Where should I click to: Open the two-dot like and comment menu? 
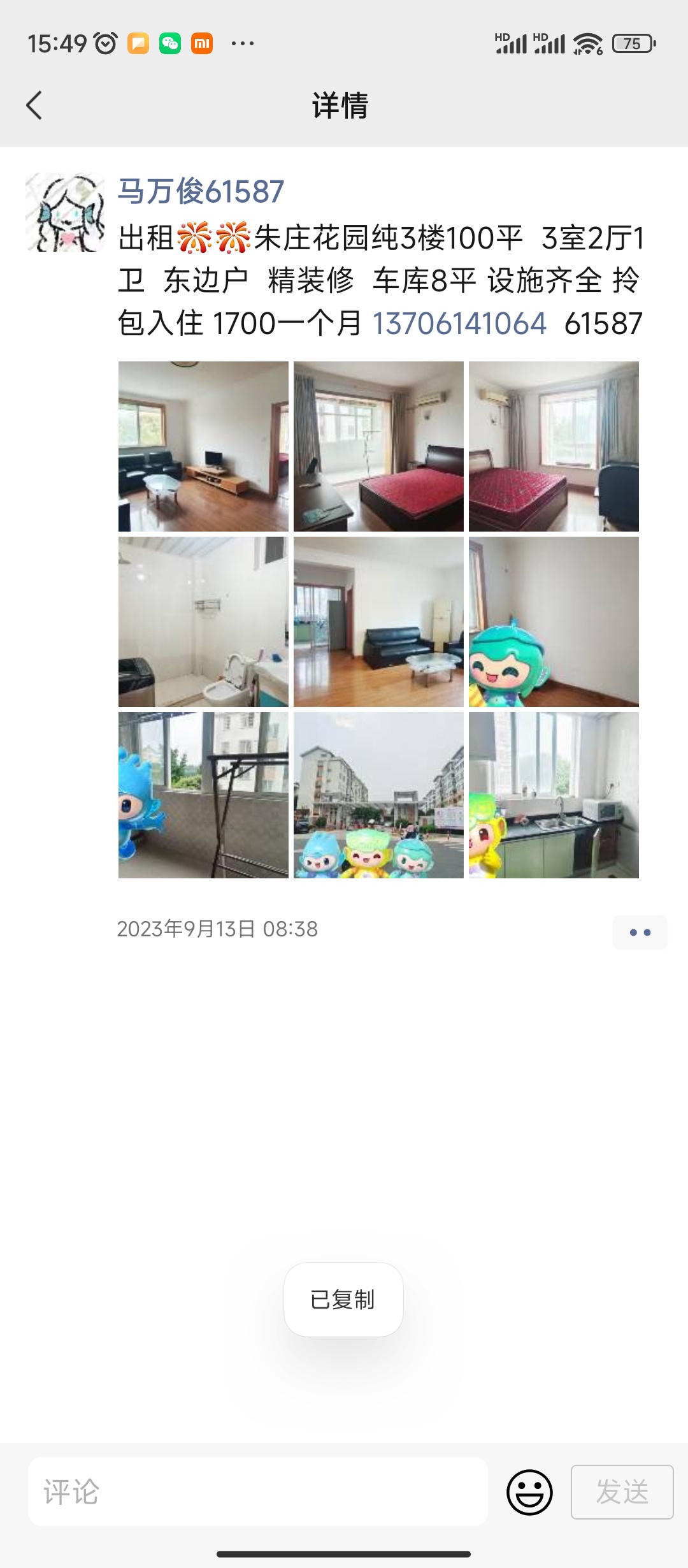(640, 933)
